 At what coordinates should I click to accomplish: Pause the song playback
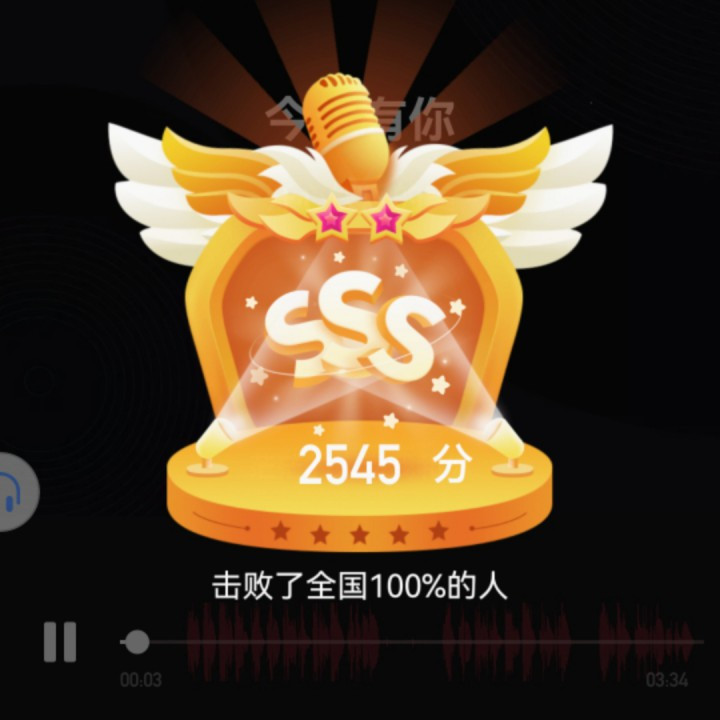tap(59, 641)
